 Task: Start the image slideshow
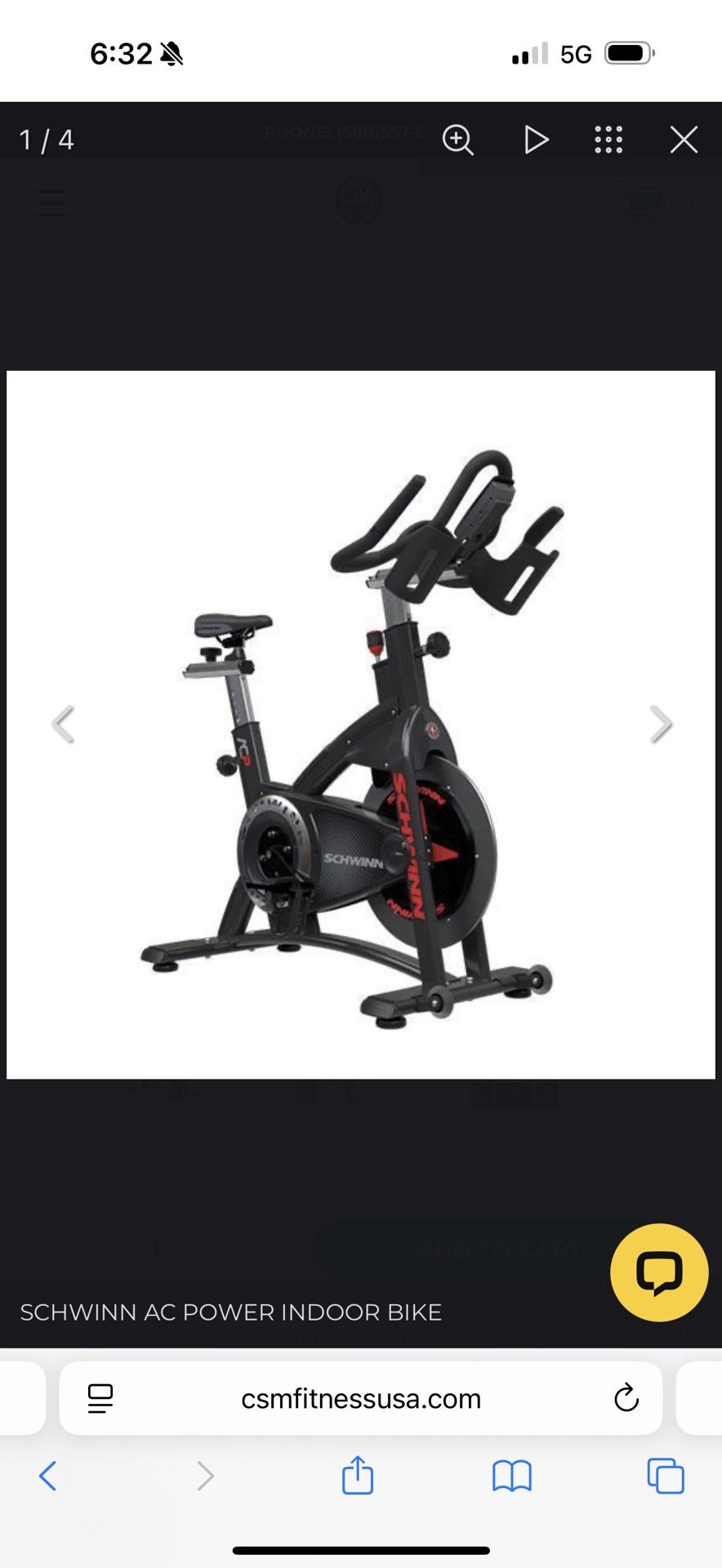tap(536, 140)
